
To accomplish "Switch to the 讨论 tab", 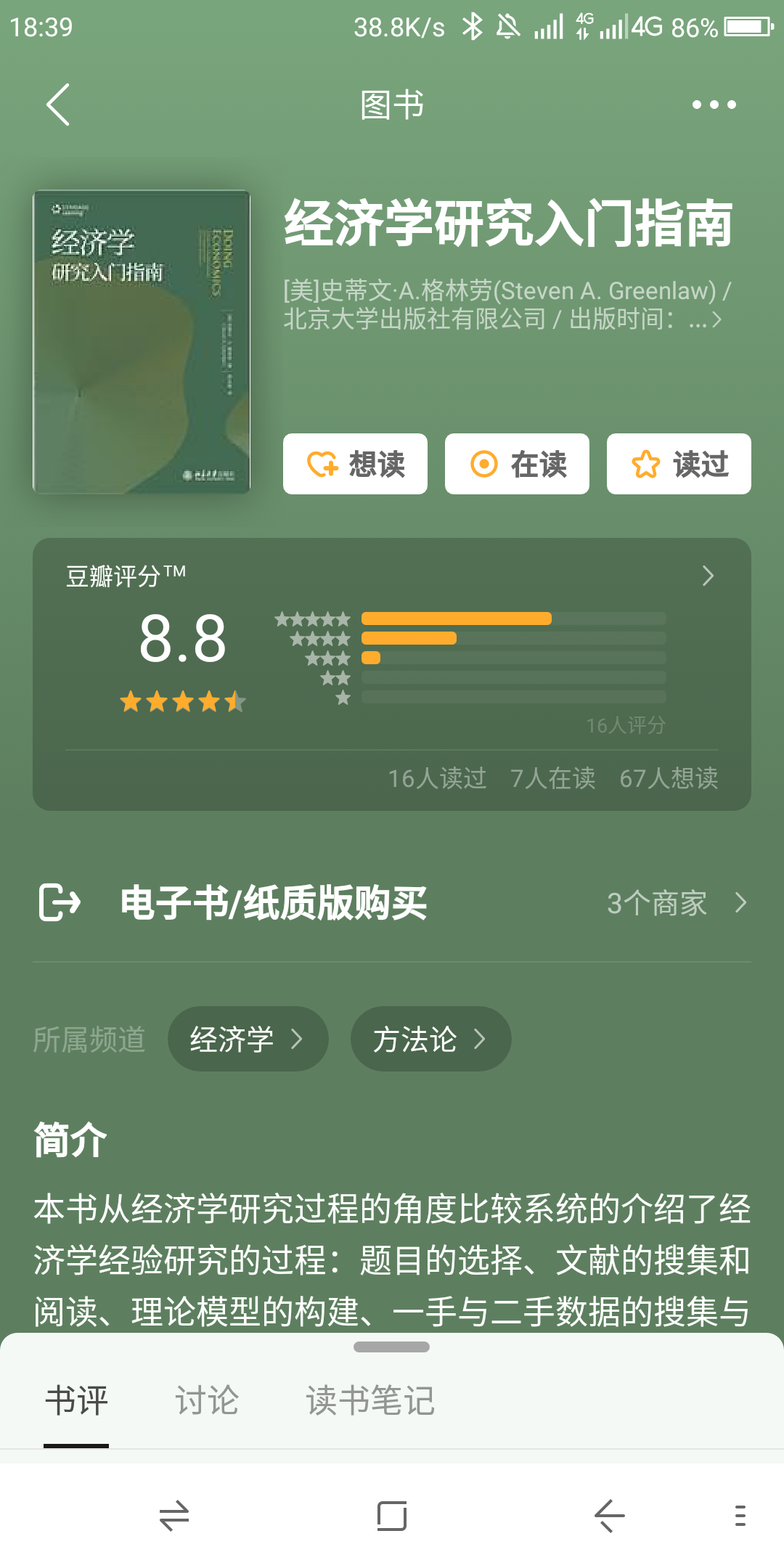I will point(207,1400).
